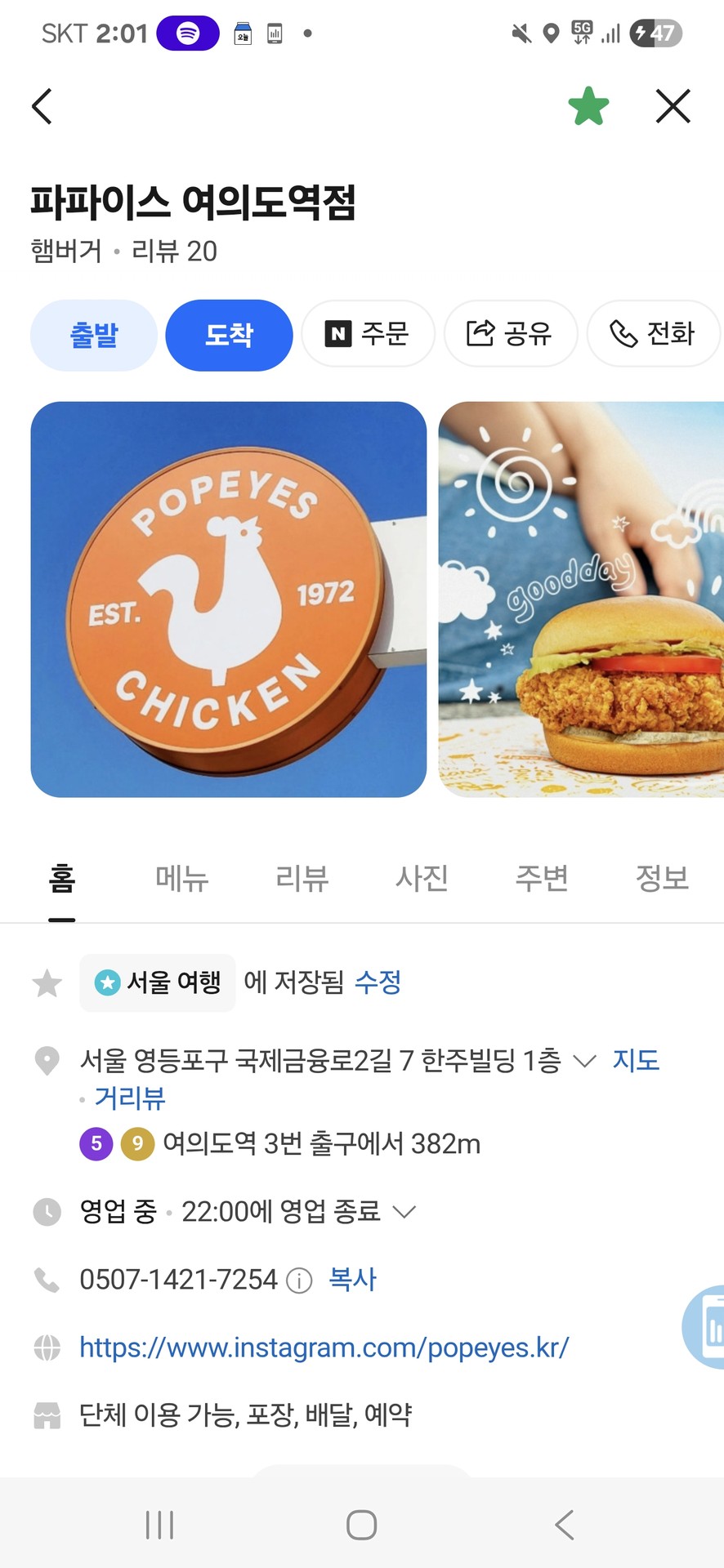Switch to the 메뉴 tab

click(181, 879)
